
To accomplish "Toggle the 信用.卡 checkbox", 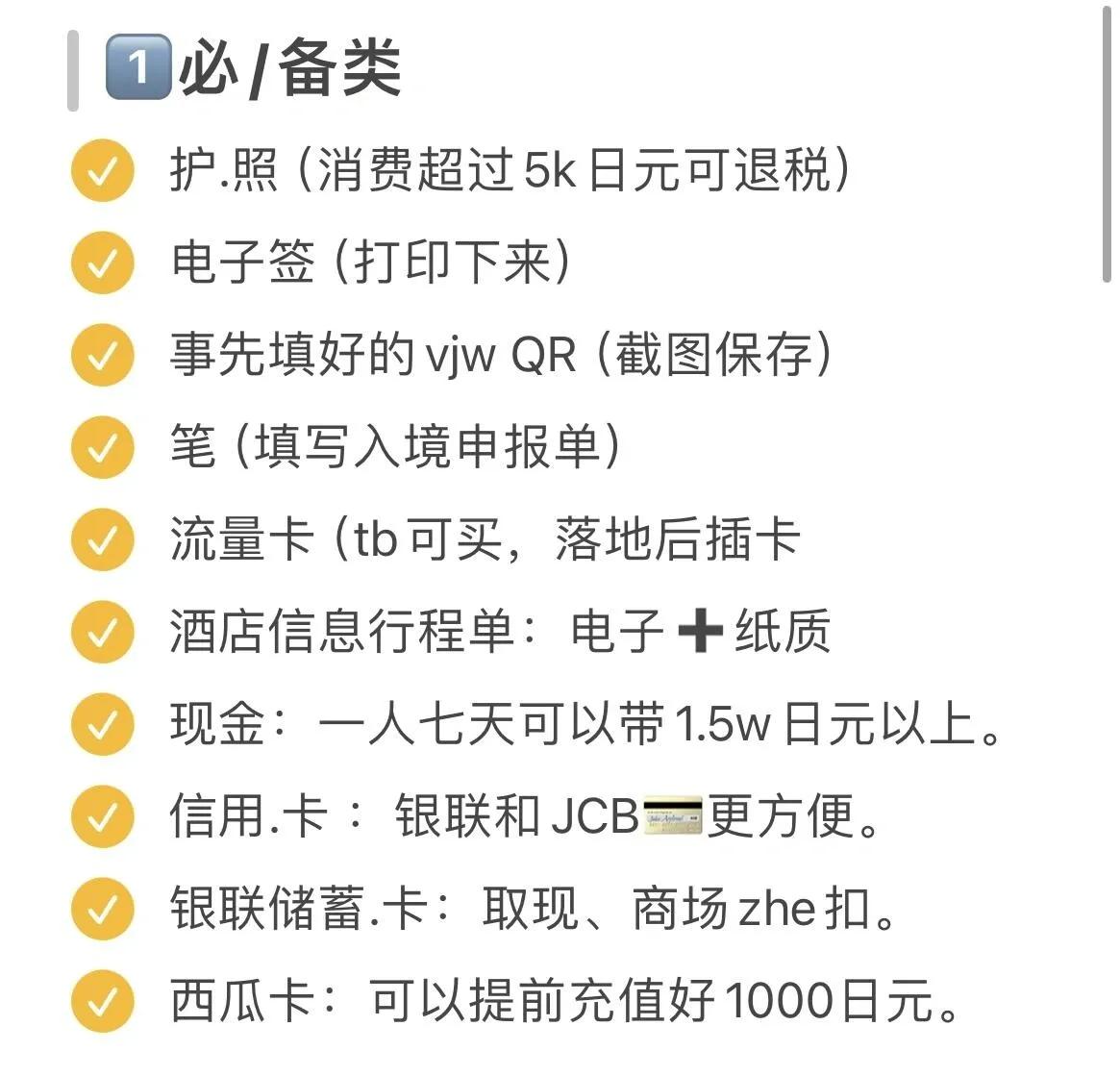I will [x=102, y=817].
